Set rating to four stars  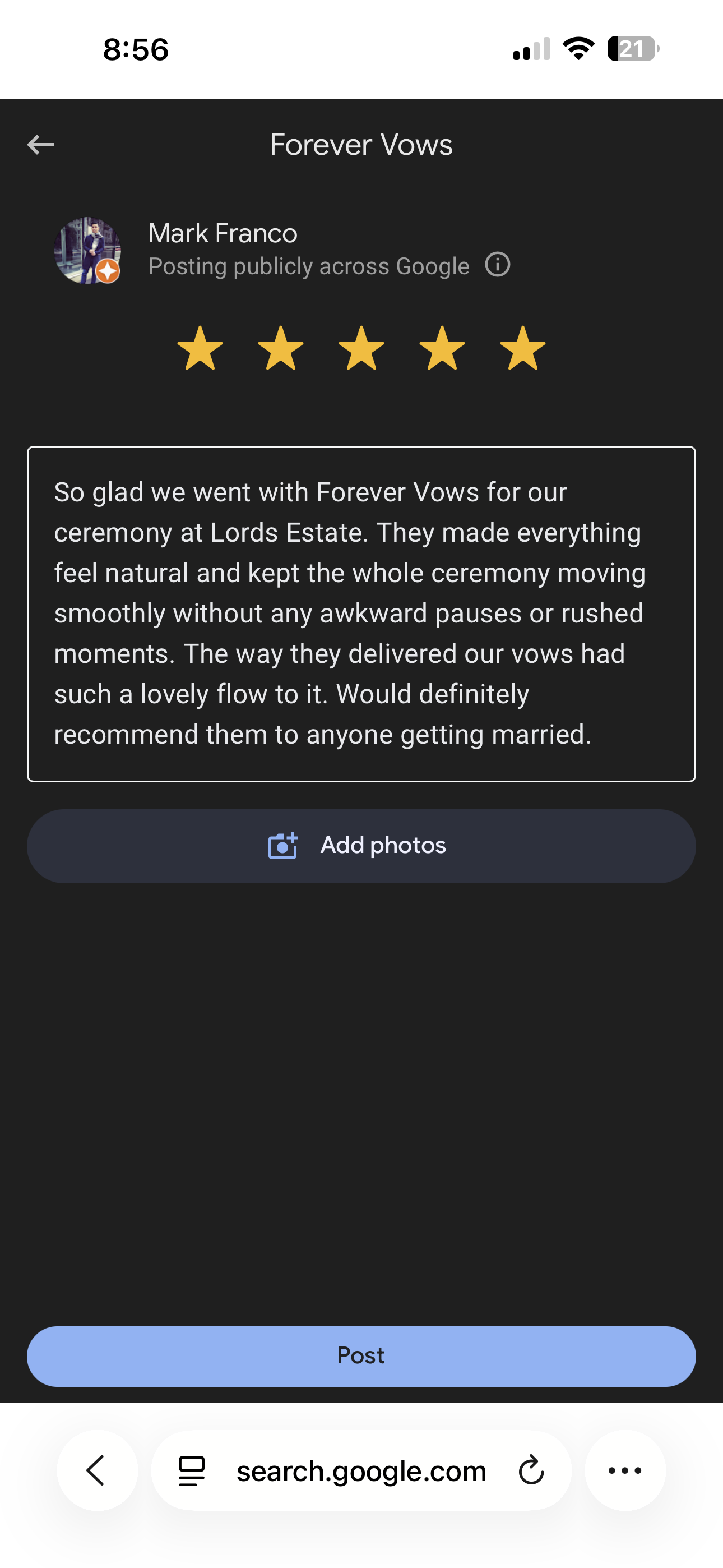pyautogui.click(x=442, y=348)
